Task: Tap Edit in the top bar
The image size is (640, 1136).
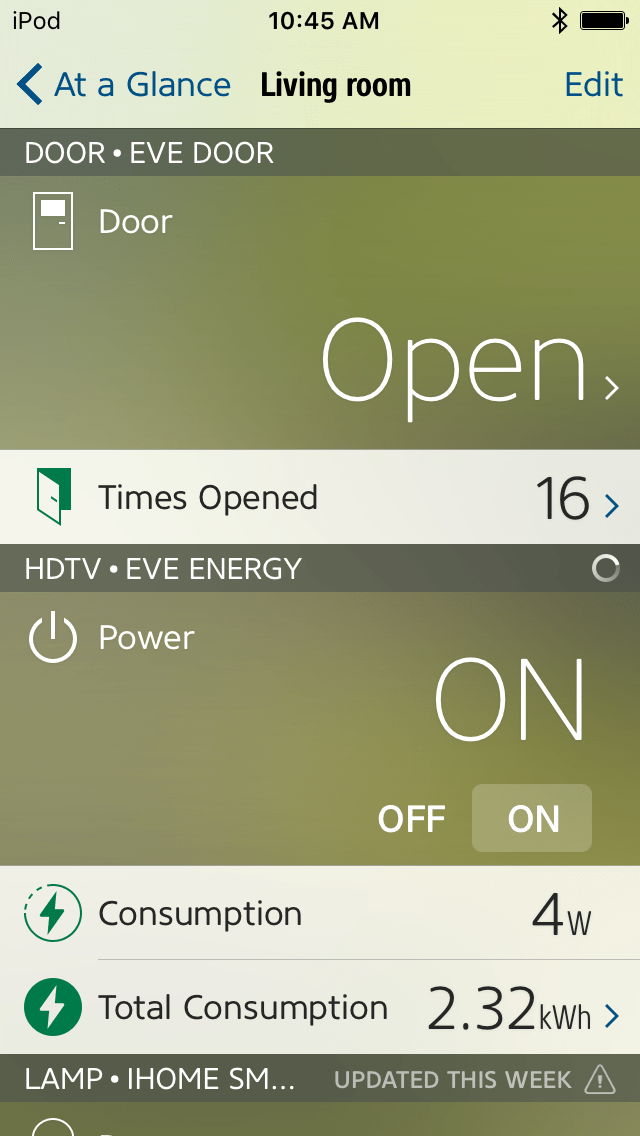Action: click(594, 85)
